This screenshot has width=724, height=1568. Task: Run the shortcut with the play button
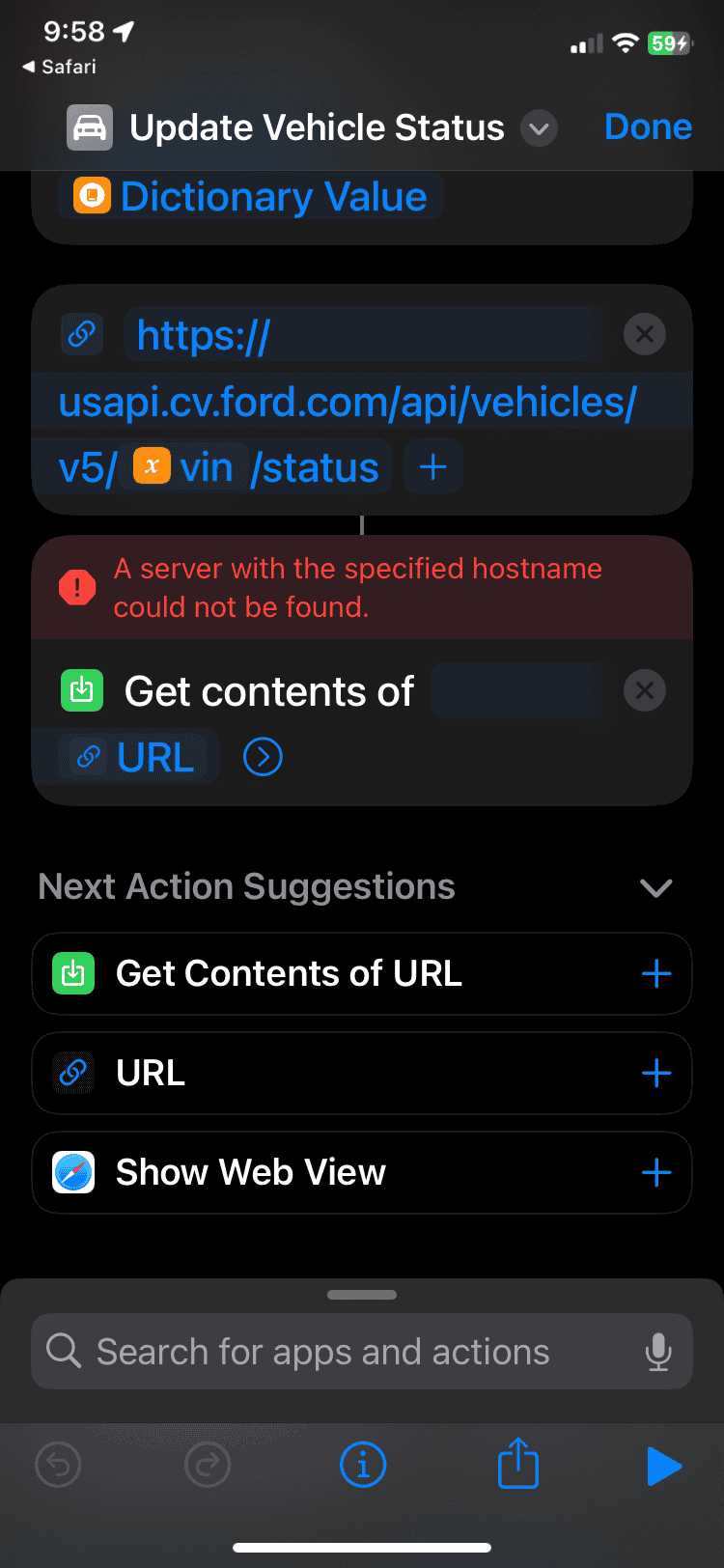click(664, 1466)
